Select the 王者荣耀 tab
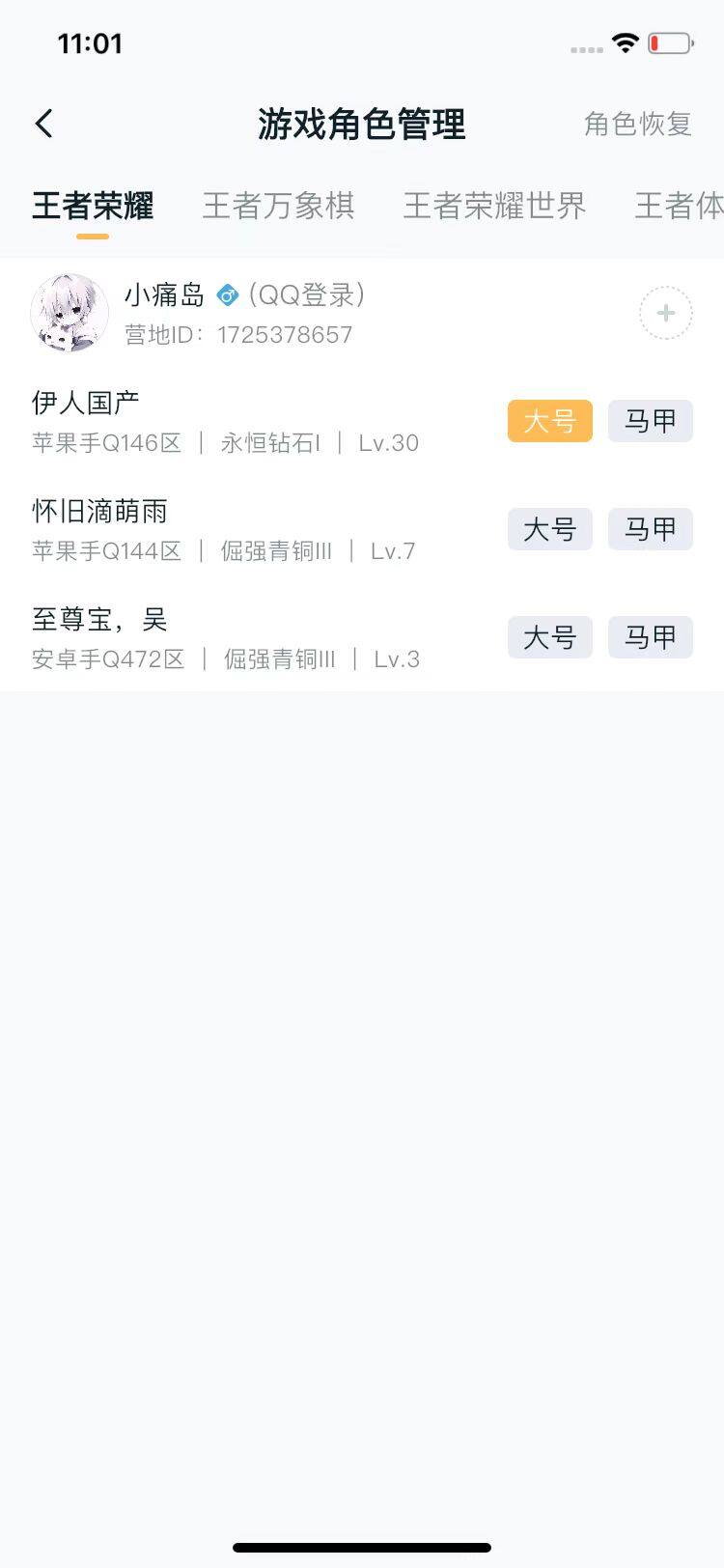 92,206
